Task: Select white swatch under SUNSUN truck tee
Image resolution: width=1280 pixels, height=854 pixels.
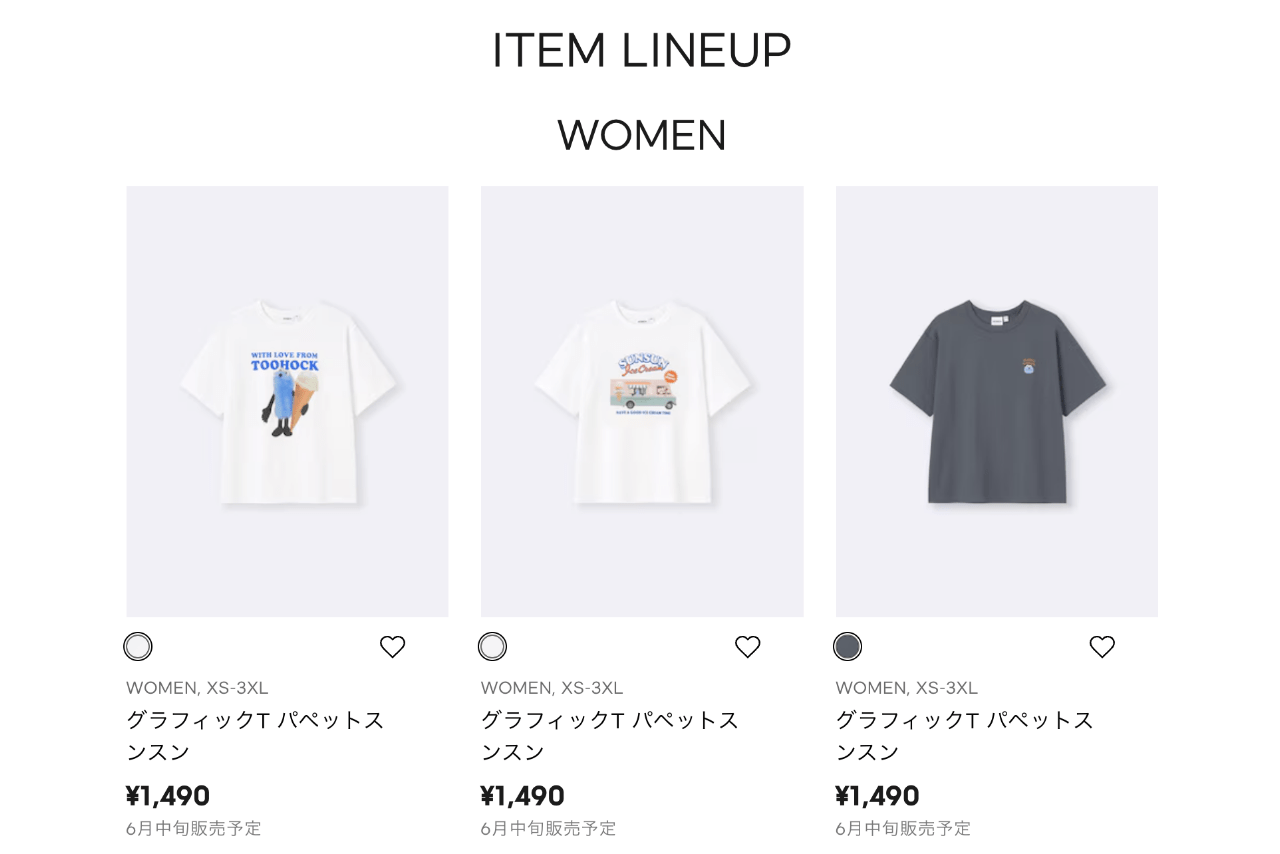Action: 492,647
